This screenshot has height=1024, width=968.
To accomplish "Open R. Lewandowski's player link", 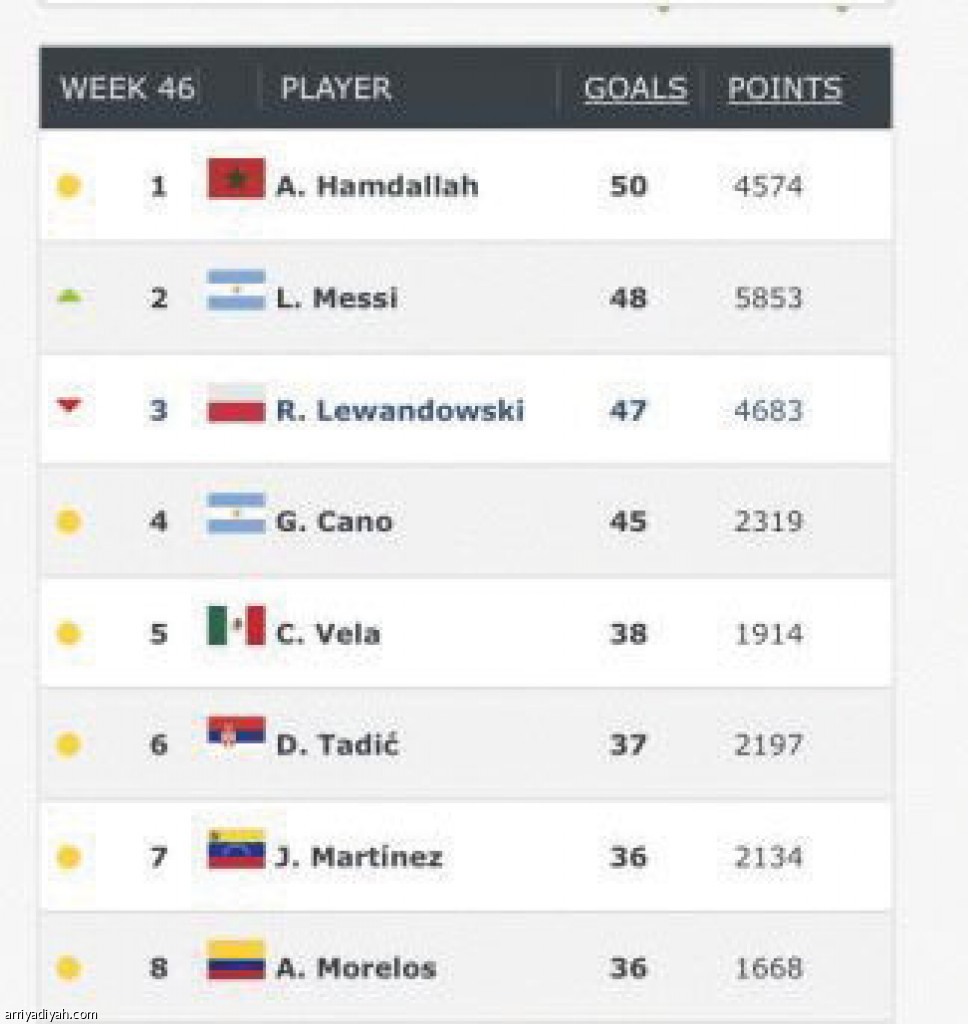I will tap(400, 410).
